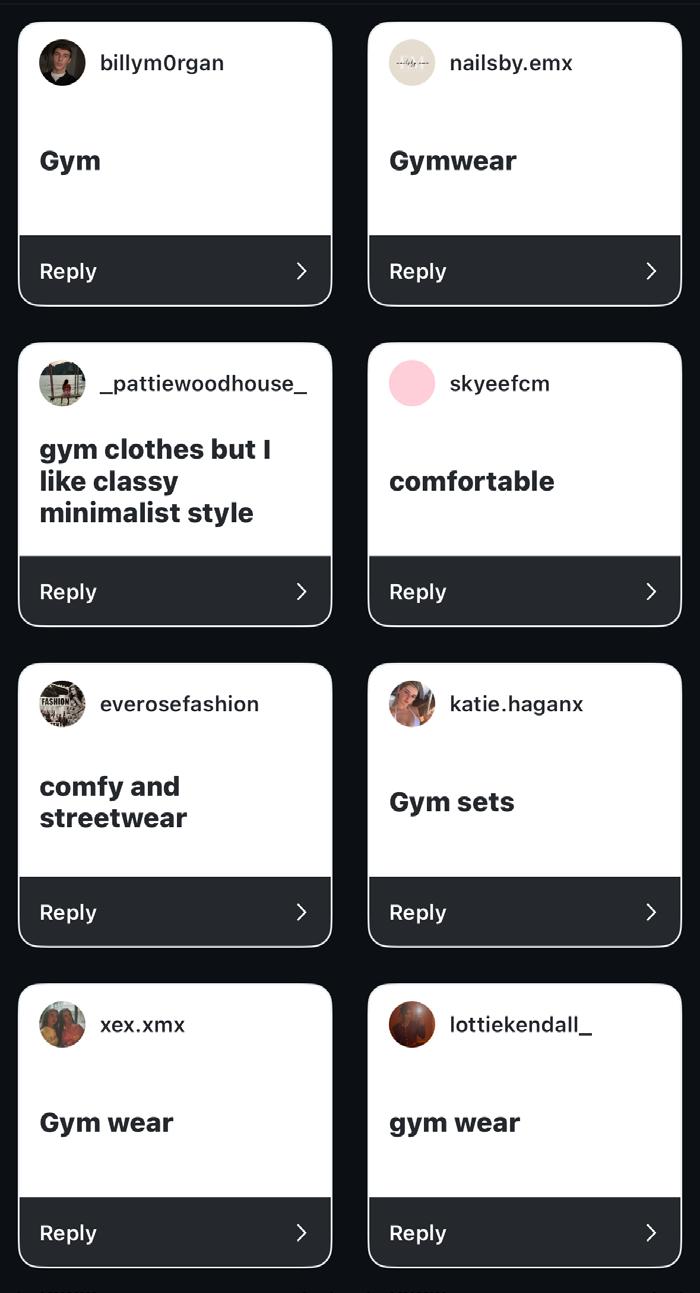View lottiekendall_'s profile
This screenshot has width=700, height=1293.
[x=412, y=1024]
